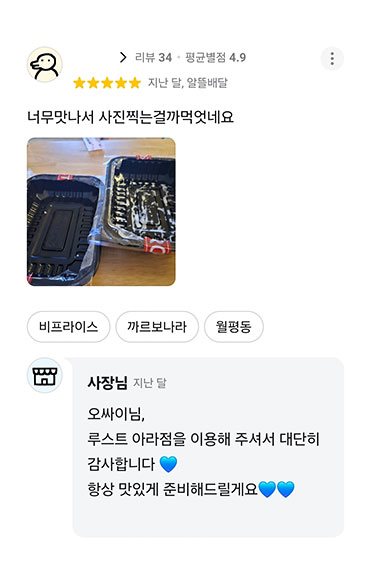Enlarge the empty food containers photo
The height and width of the screenshot is (565, 371).
pos(101,212)
